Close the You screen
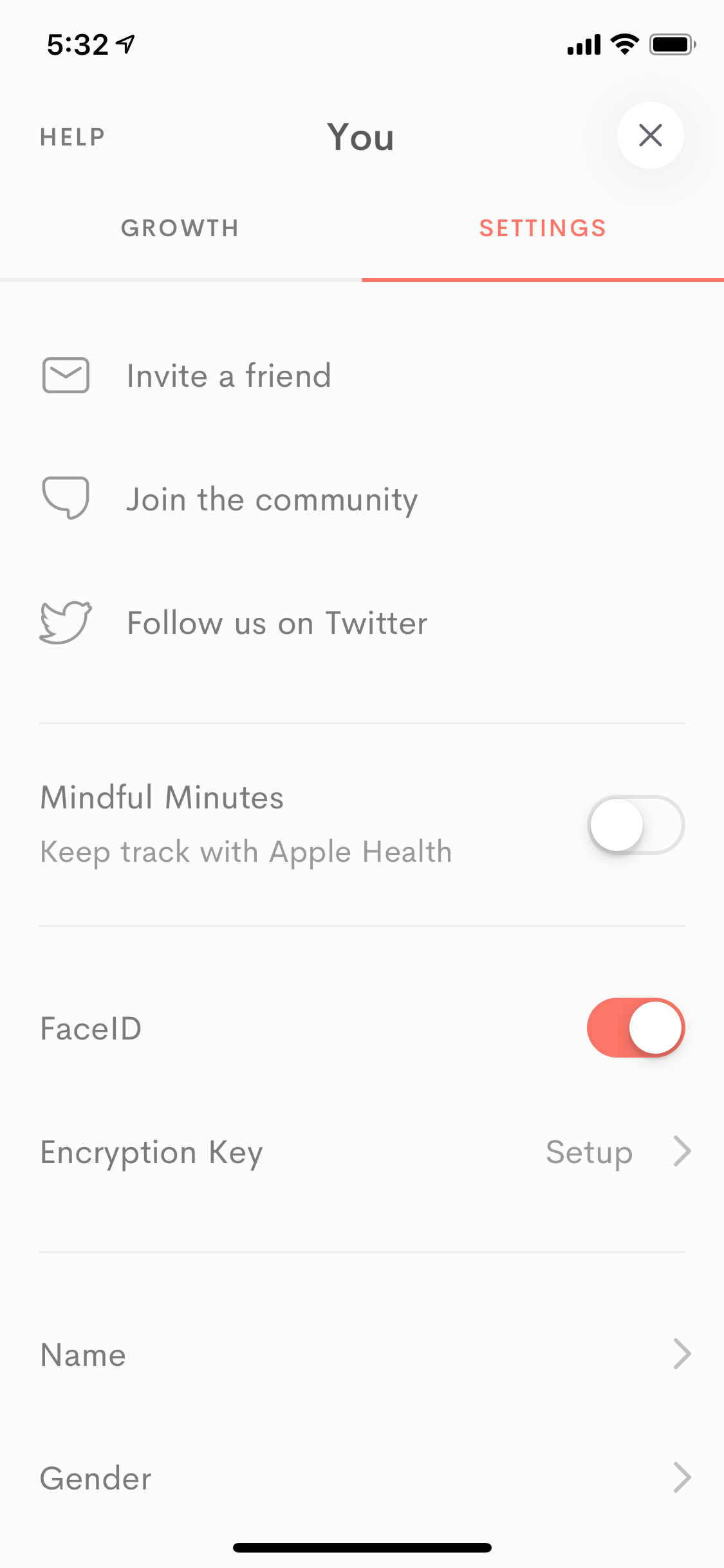The width and height of the screenshot is (724, 1568). tap(650, 135)
